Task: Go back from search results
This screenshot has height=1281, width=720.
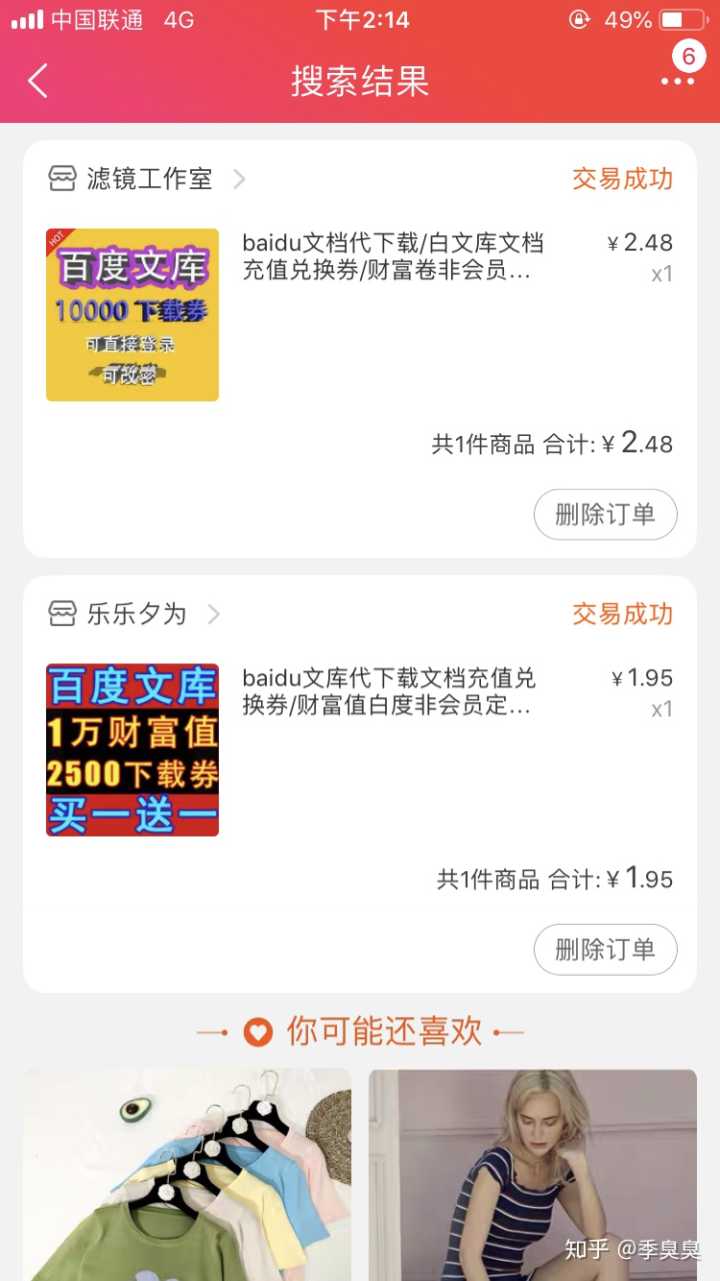Action: tap(38, 81)
